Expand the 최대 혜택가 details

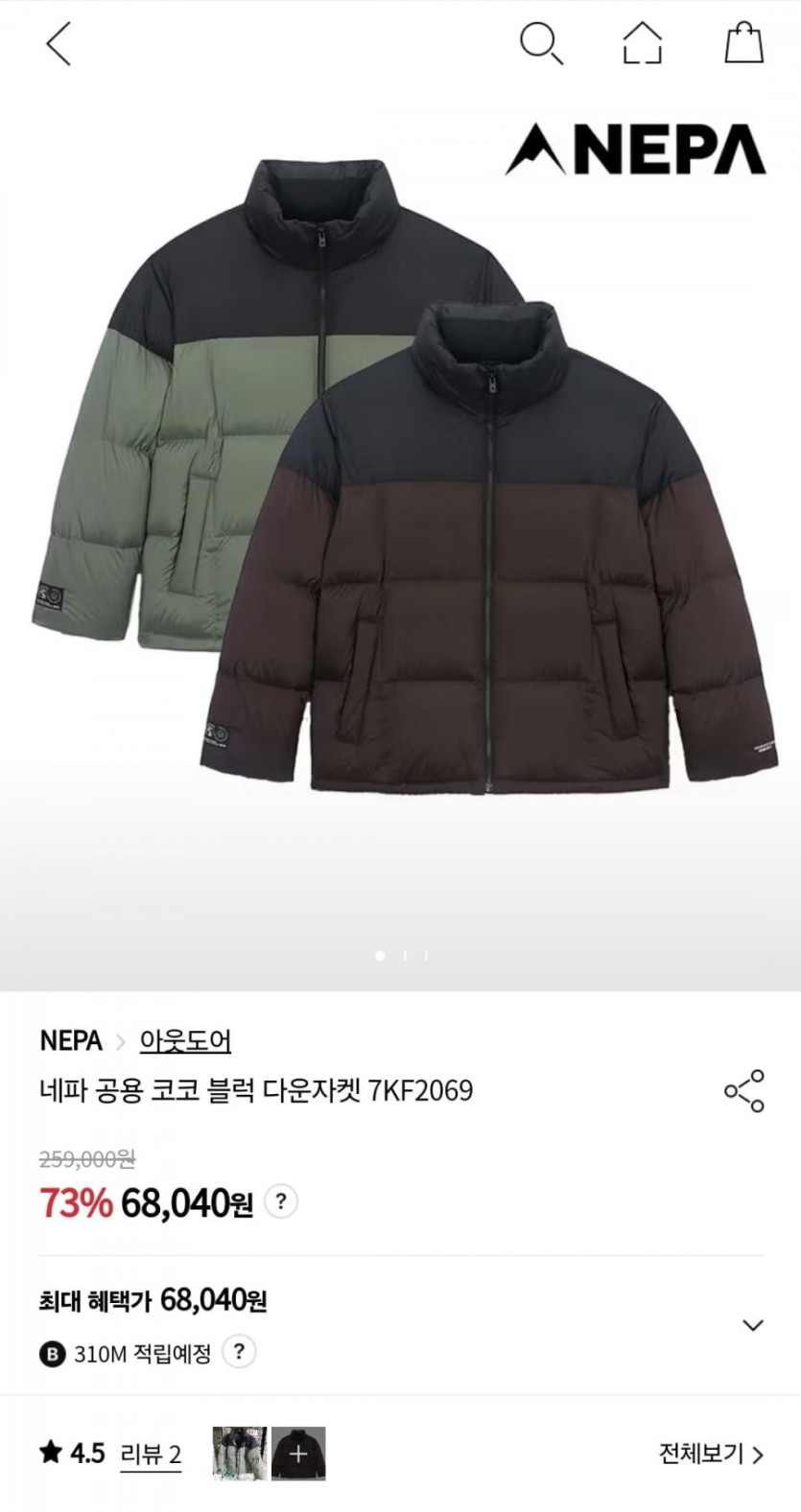point(753,1325)
